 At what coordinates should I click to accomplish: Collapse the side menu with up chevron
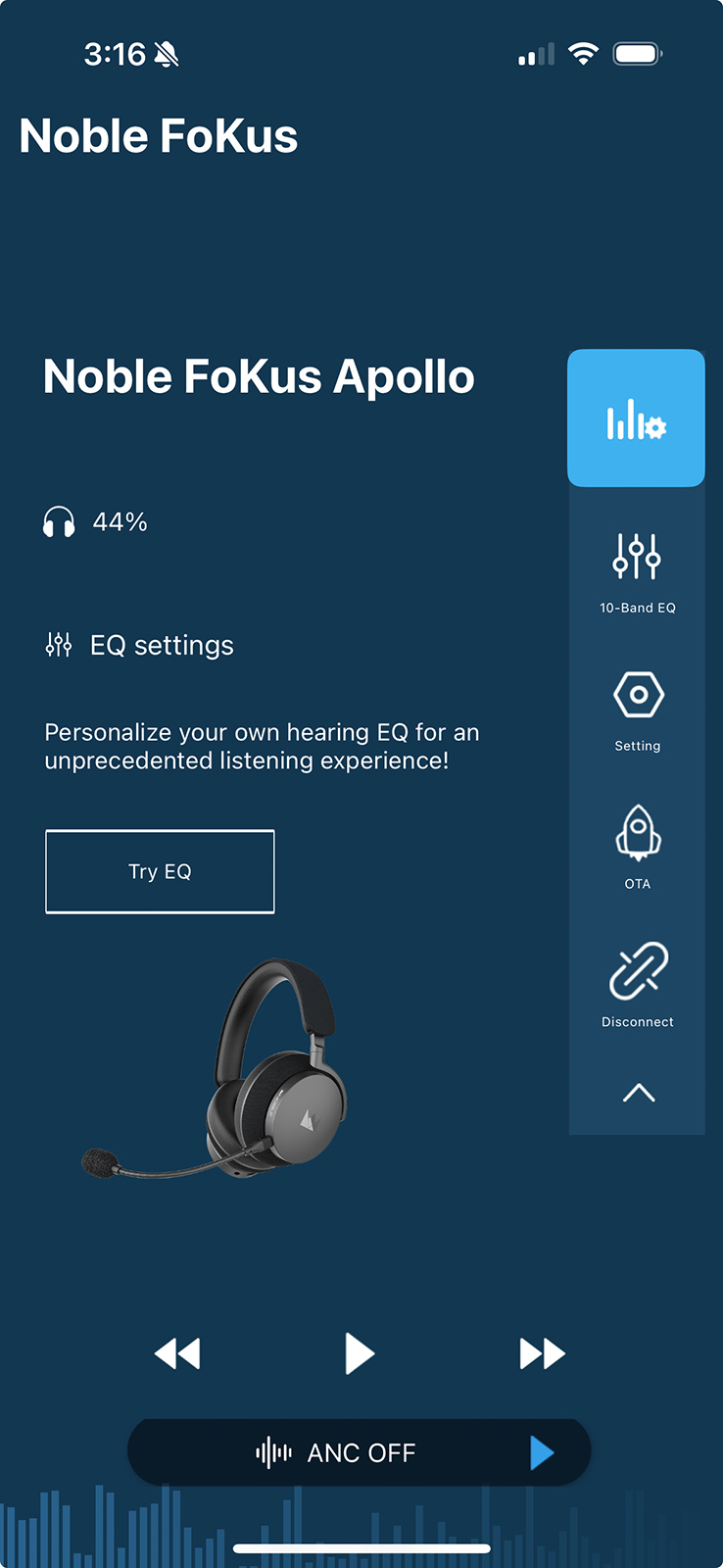[x=639, y=1093]
